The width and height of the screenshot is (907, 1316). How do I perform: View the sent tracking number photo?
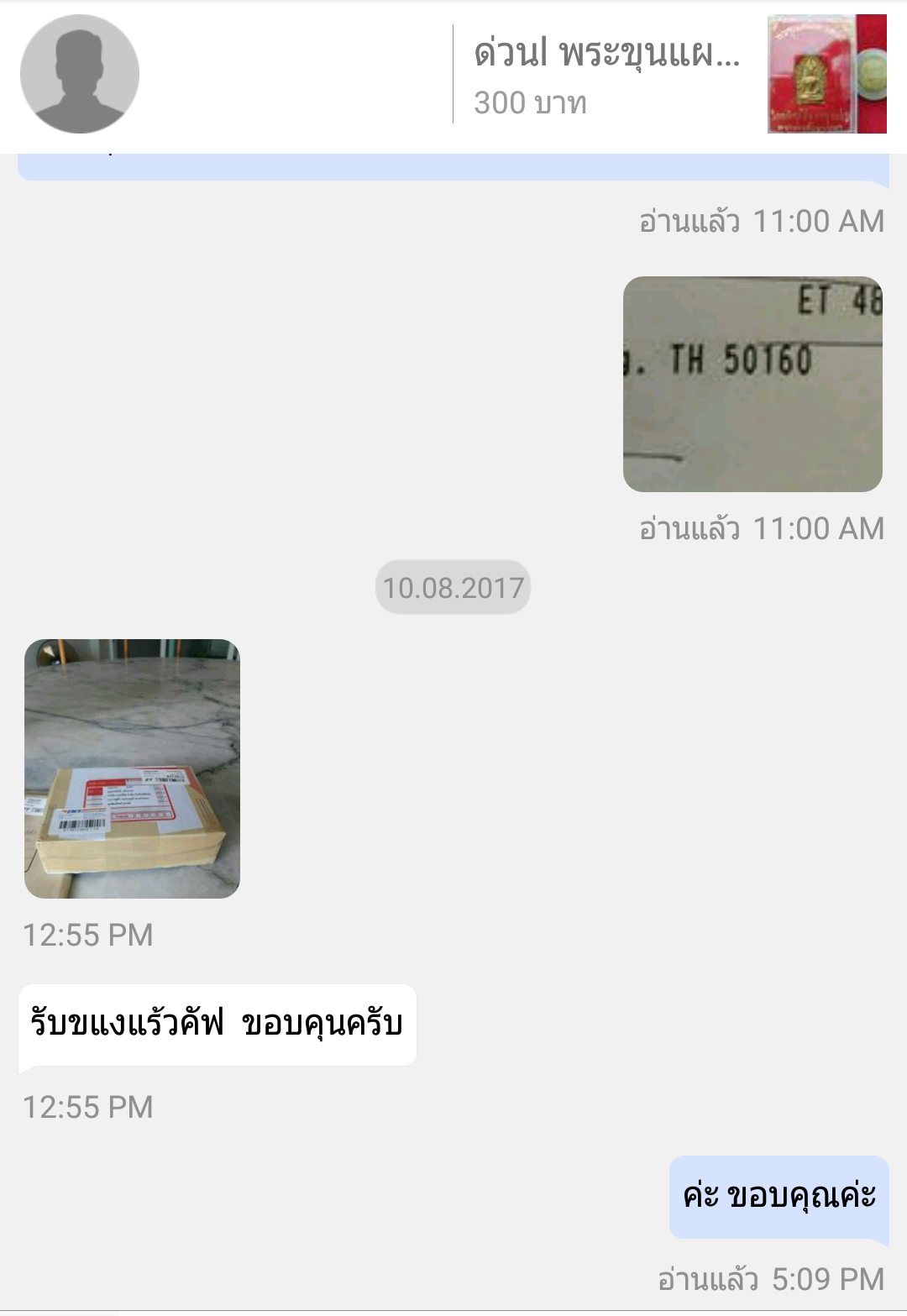[x=752, y=384]
